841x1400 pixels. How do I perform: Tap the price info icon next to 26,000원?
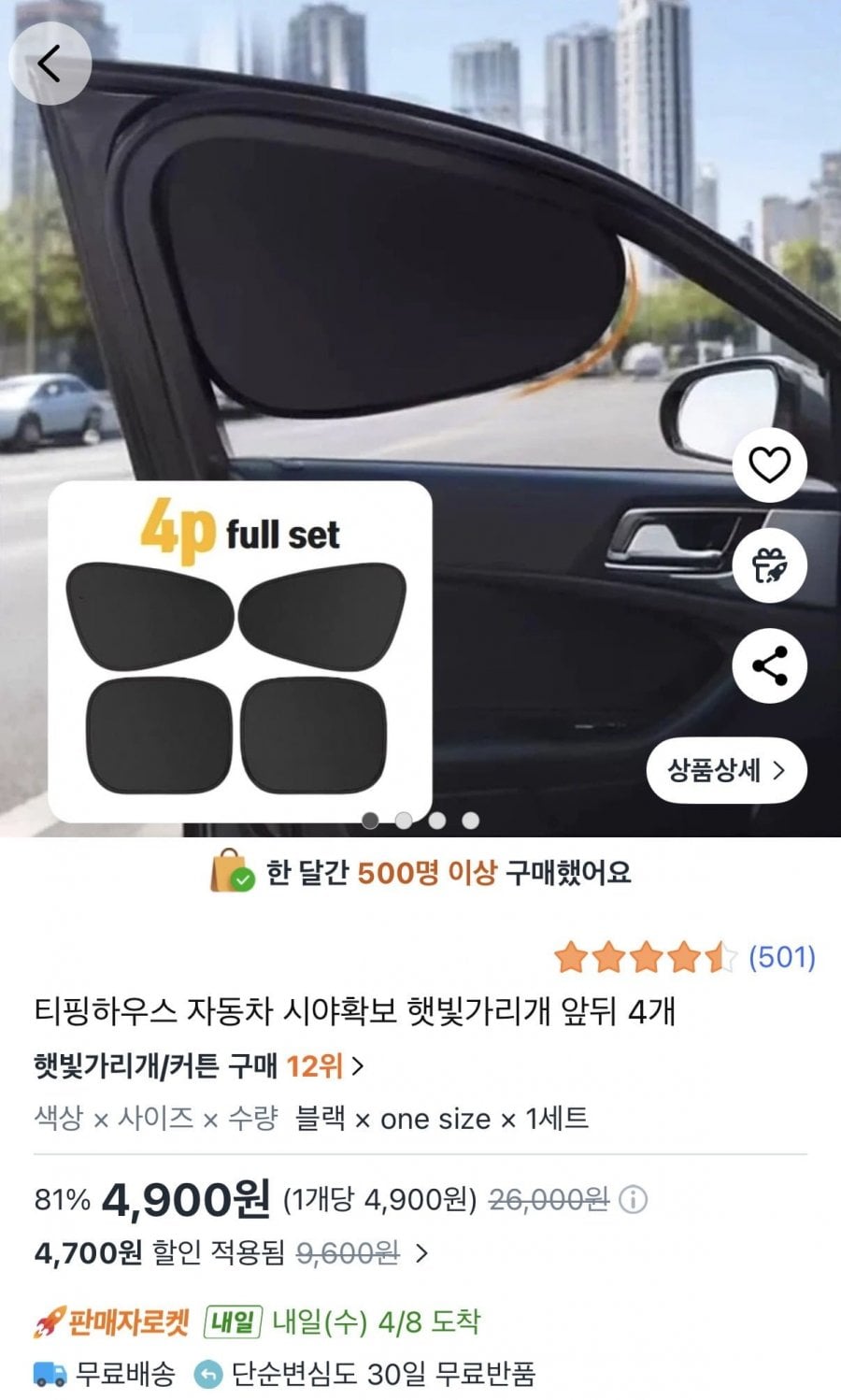click(634, 1199)
